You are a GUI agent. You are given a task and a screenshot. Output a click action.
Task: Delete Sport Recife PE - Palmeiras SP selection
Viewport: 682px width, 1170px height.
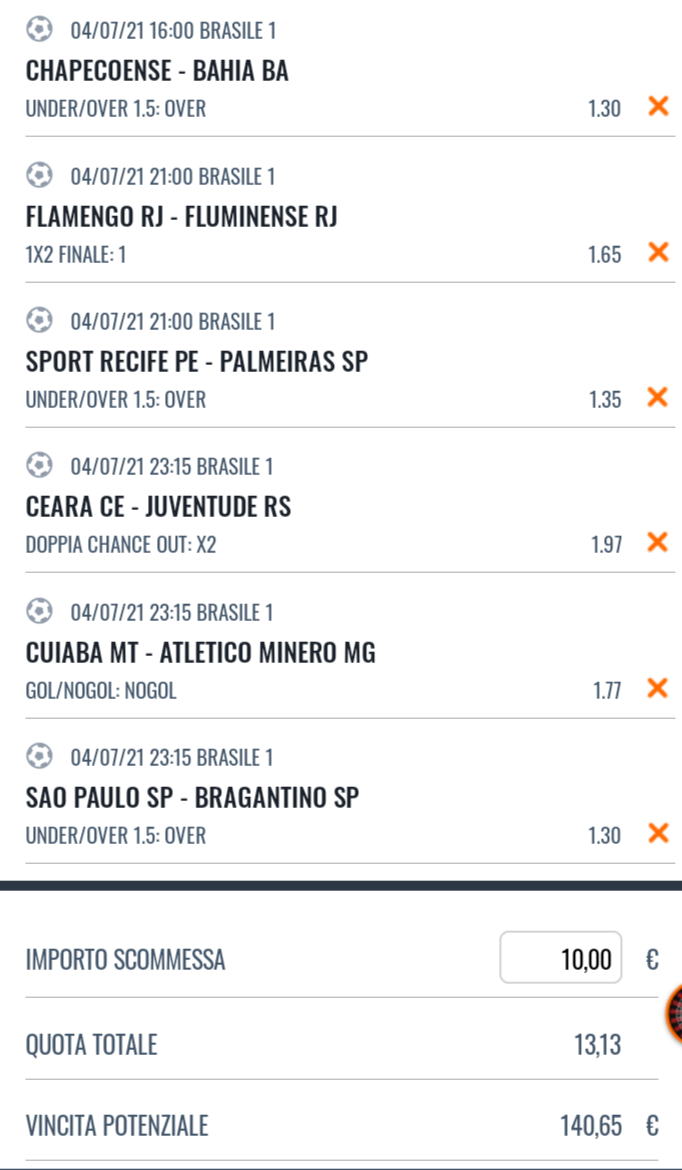[658, 397]
